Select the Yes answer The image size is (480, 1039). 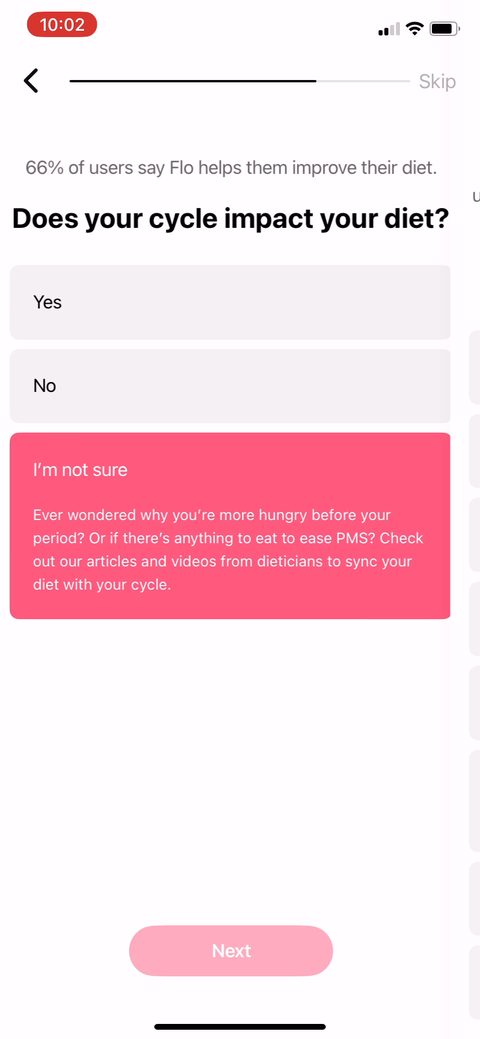point(230,302)
